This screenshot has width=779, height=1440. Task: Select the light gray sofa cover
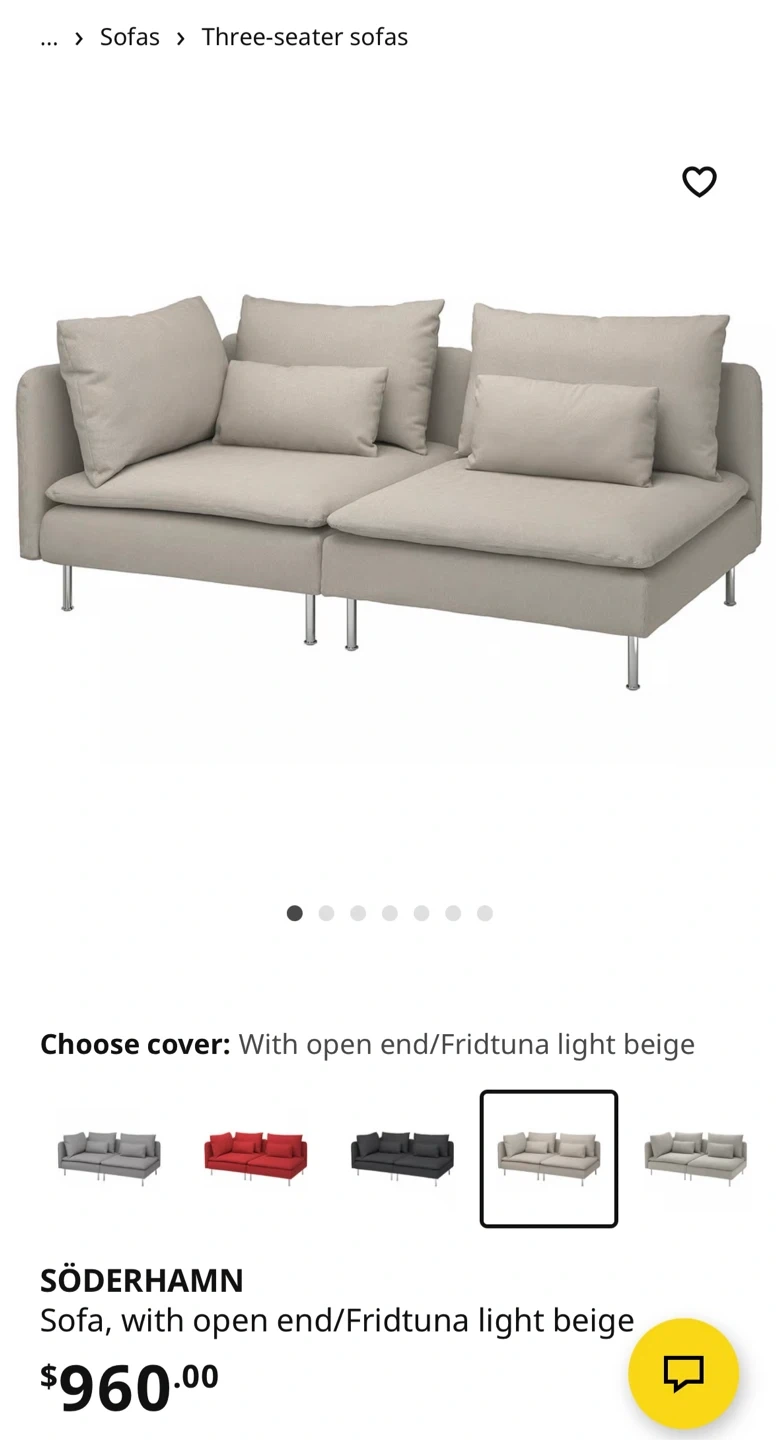109,1158
